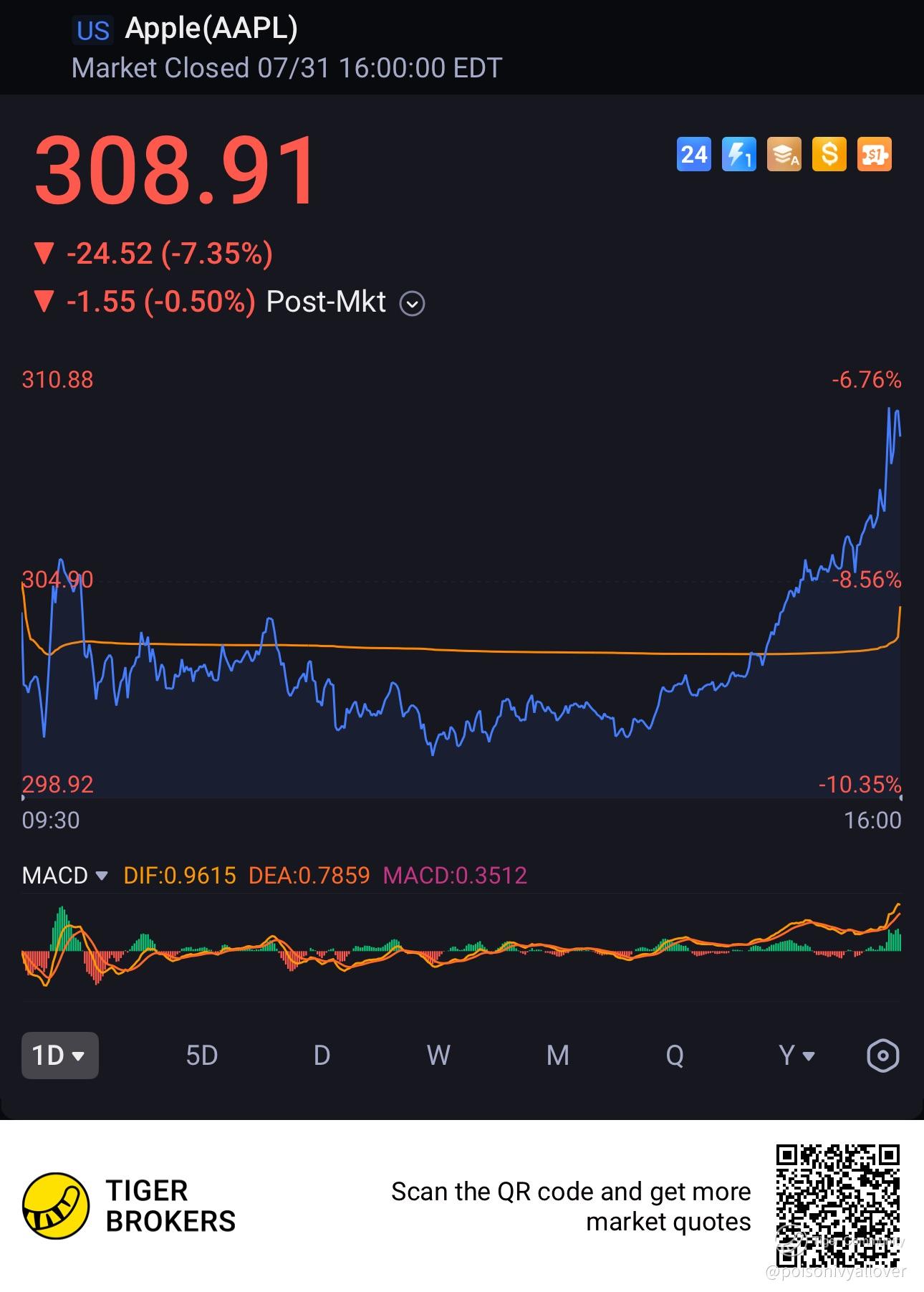Tap the yellow dollar sign badge
The image size is (924, 1292).
click(x=829, y=154)
